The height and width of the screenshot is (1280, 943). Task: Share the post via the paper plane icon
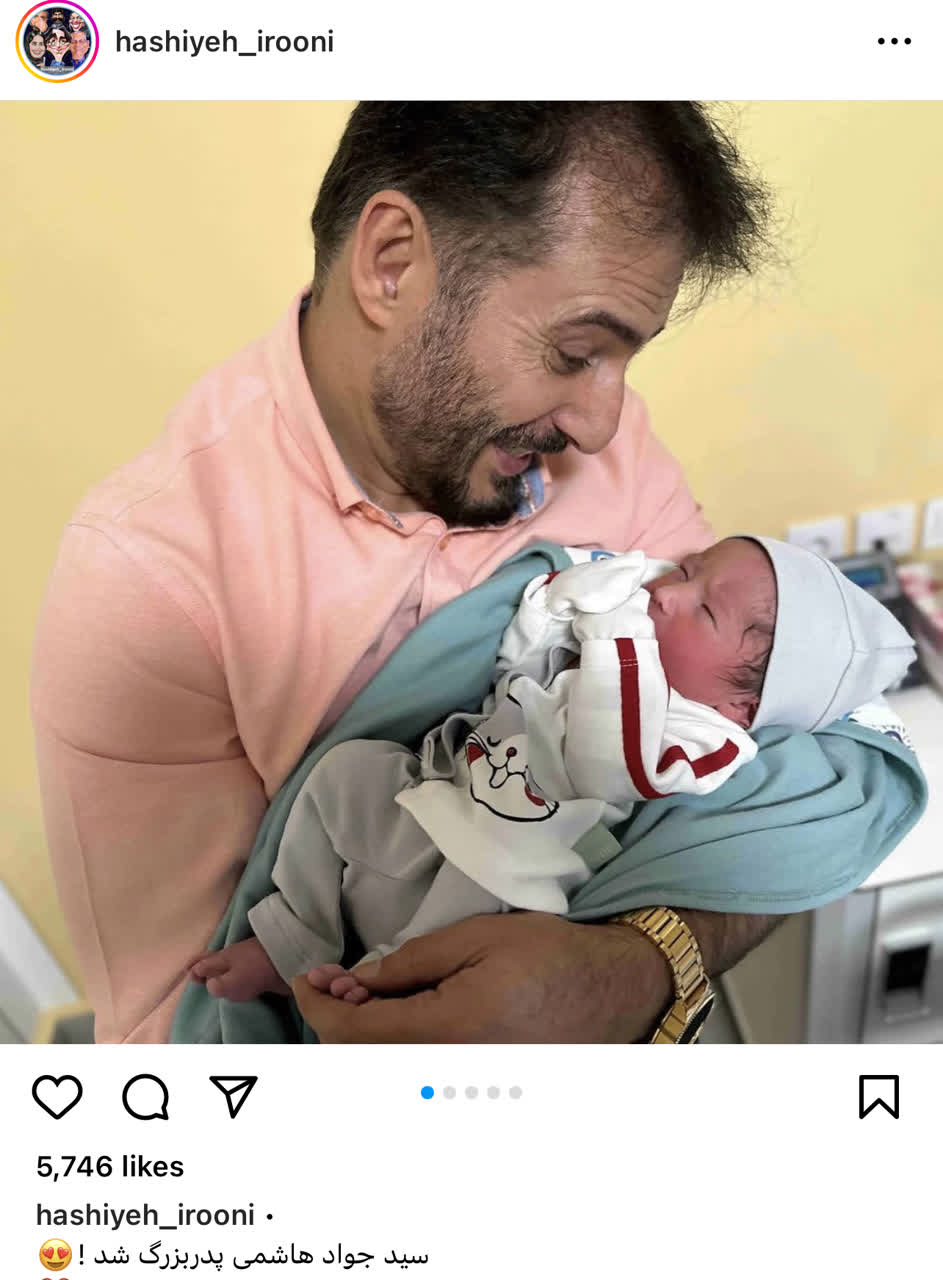coord(233,1097)
